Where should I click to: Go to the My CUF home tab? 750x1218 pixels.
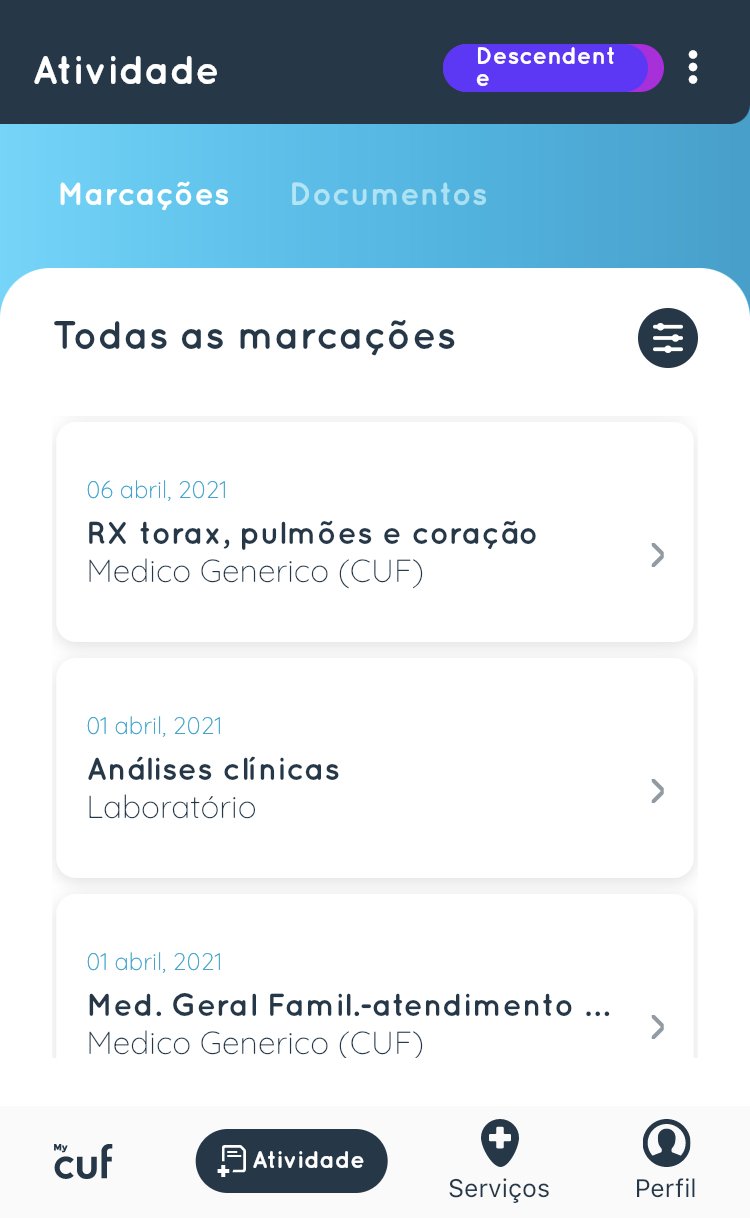pos(83,1161)
